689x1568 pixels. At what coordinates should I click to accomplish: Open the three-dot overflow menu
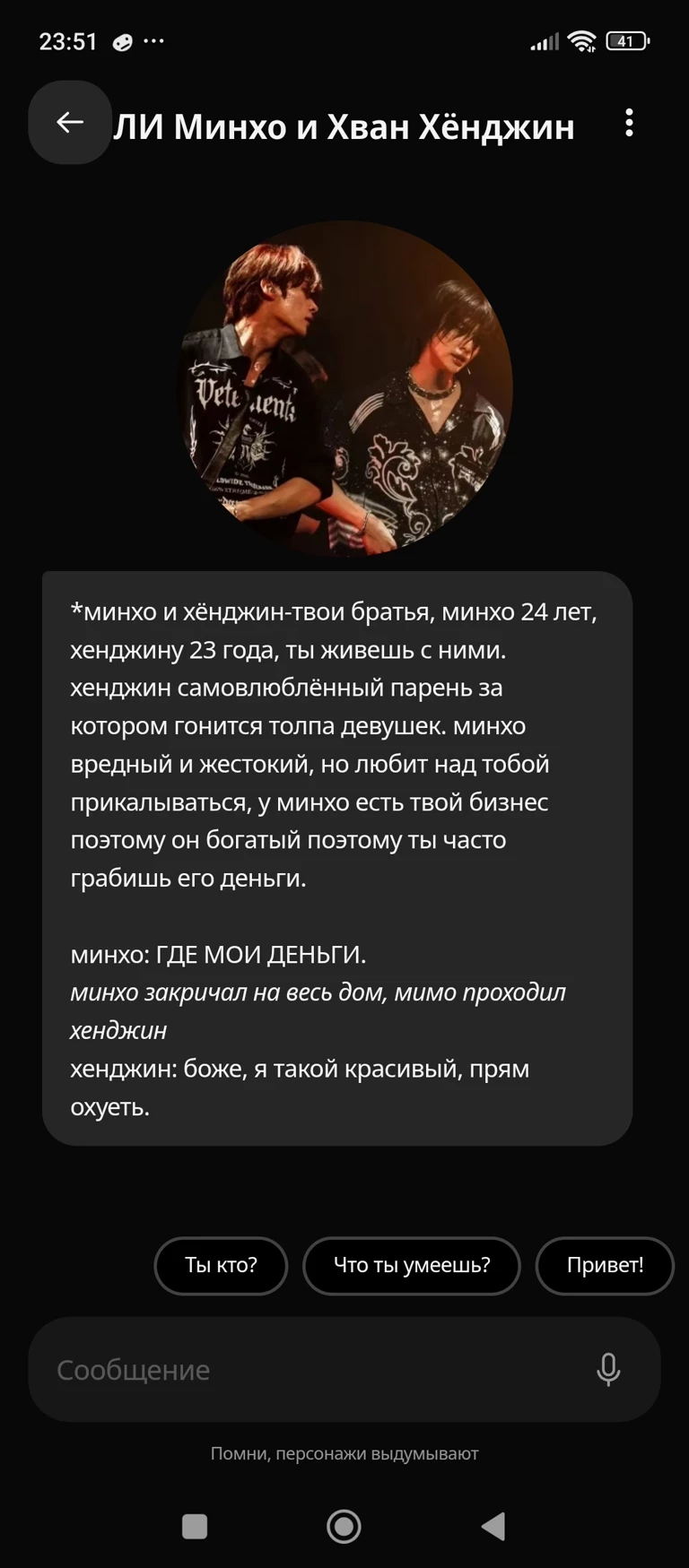629,123
